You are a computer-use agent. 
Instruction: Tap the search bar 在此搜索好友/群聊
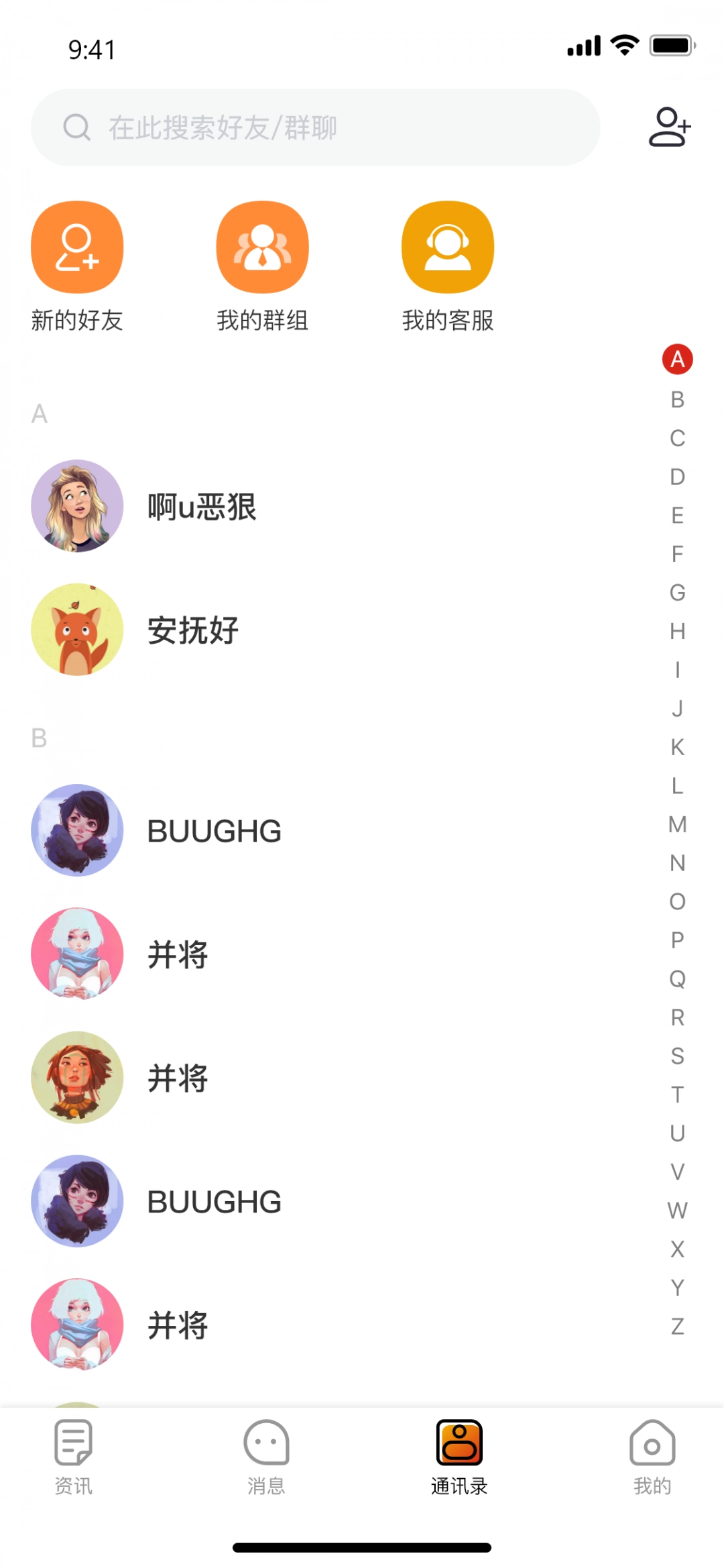coord(315,128)
